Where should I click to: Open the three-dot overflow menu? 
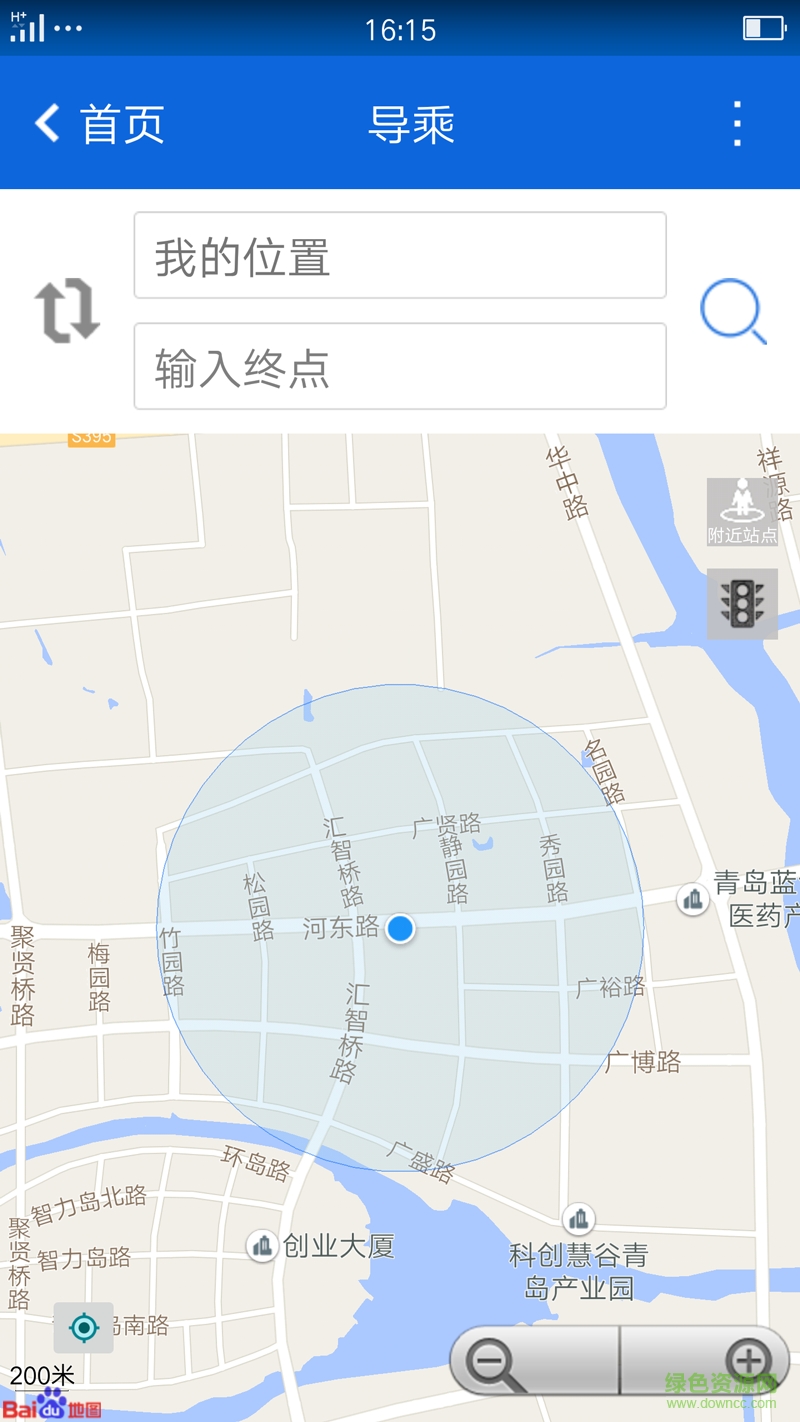tap(737, 122)
